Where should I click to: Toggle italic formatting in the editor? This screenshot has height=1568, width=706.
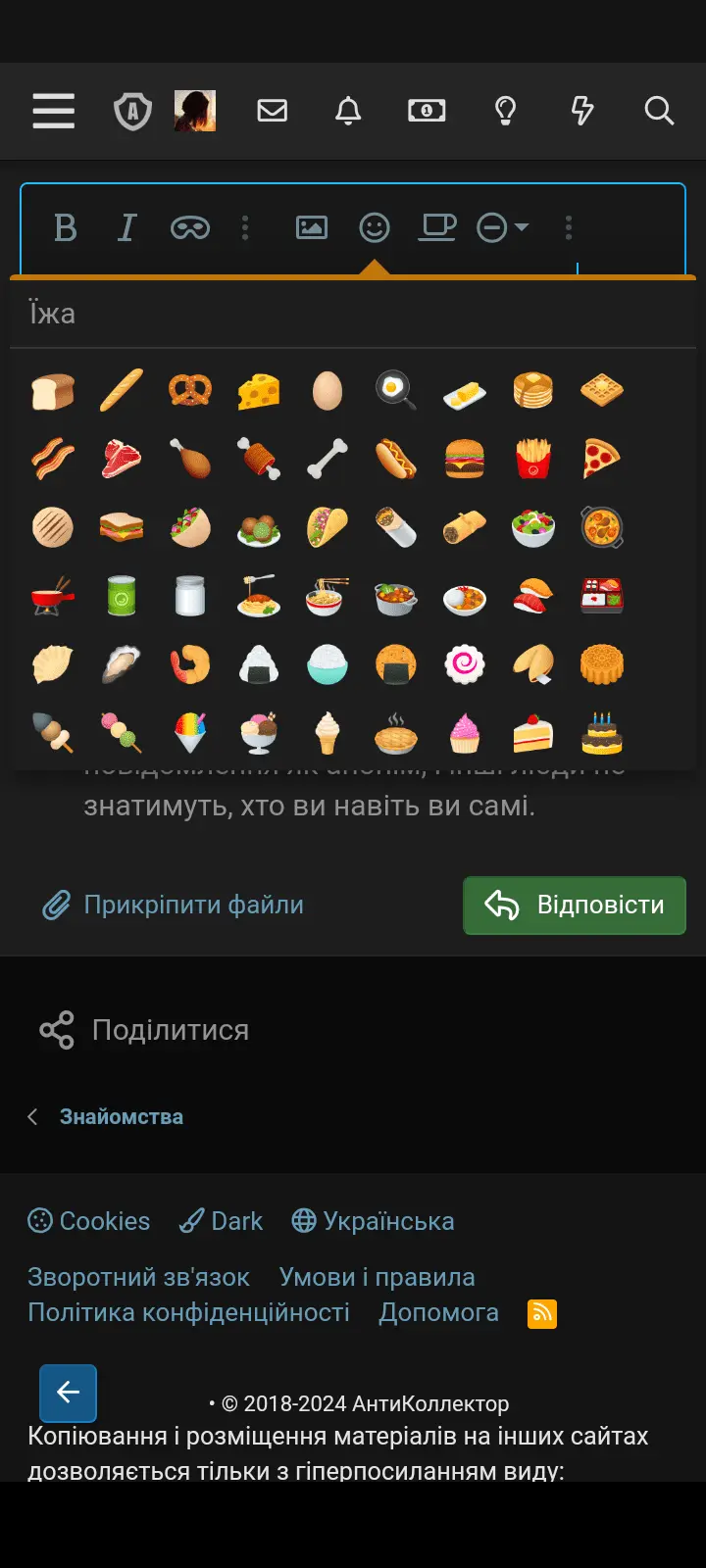[126, 227]
